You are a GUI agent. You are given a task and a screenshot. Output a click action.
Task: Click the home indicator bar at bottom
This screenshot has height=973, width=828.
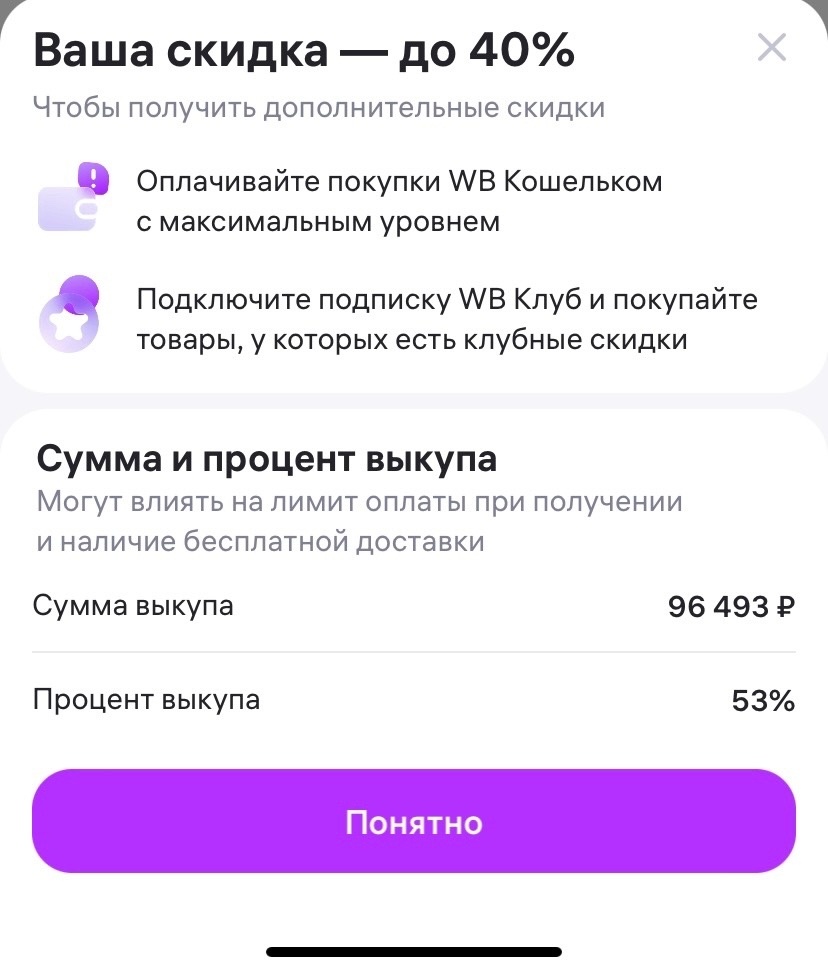(x=414, y=948)
